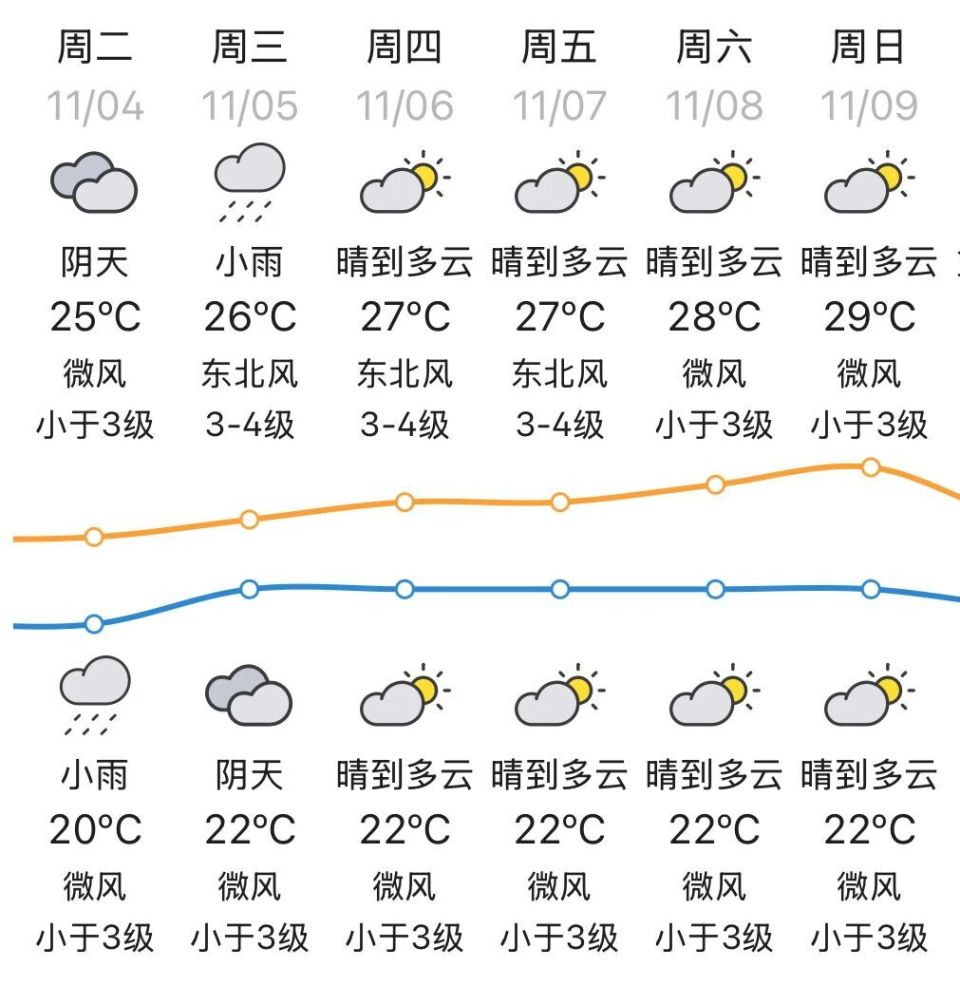Select the 周二 day column header
The width and height of the screenshot is (960, 986).
93,45
